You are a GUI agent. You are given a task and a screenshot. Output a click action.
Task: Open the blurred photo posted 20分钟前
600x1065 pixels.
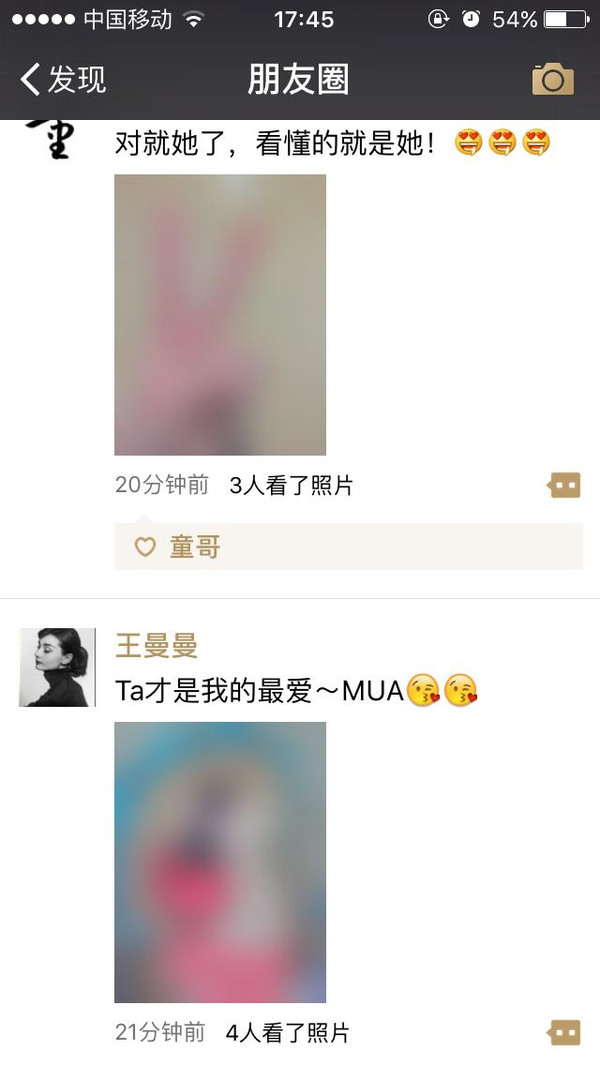(220, 315)
